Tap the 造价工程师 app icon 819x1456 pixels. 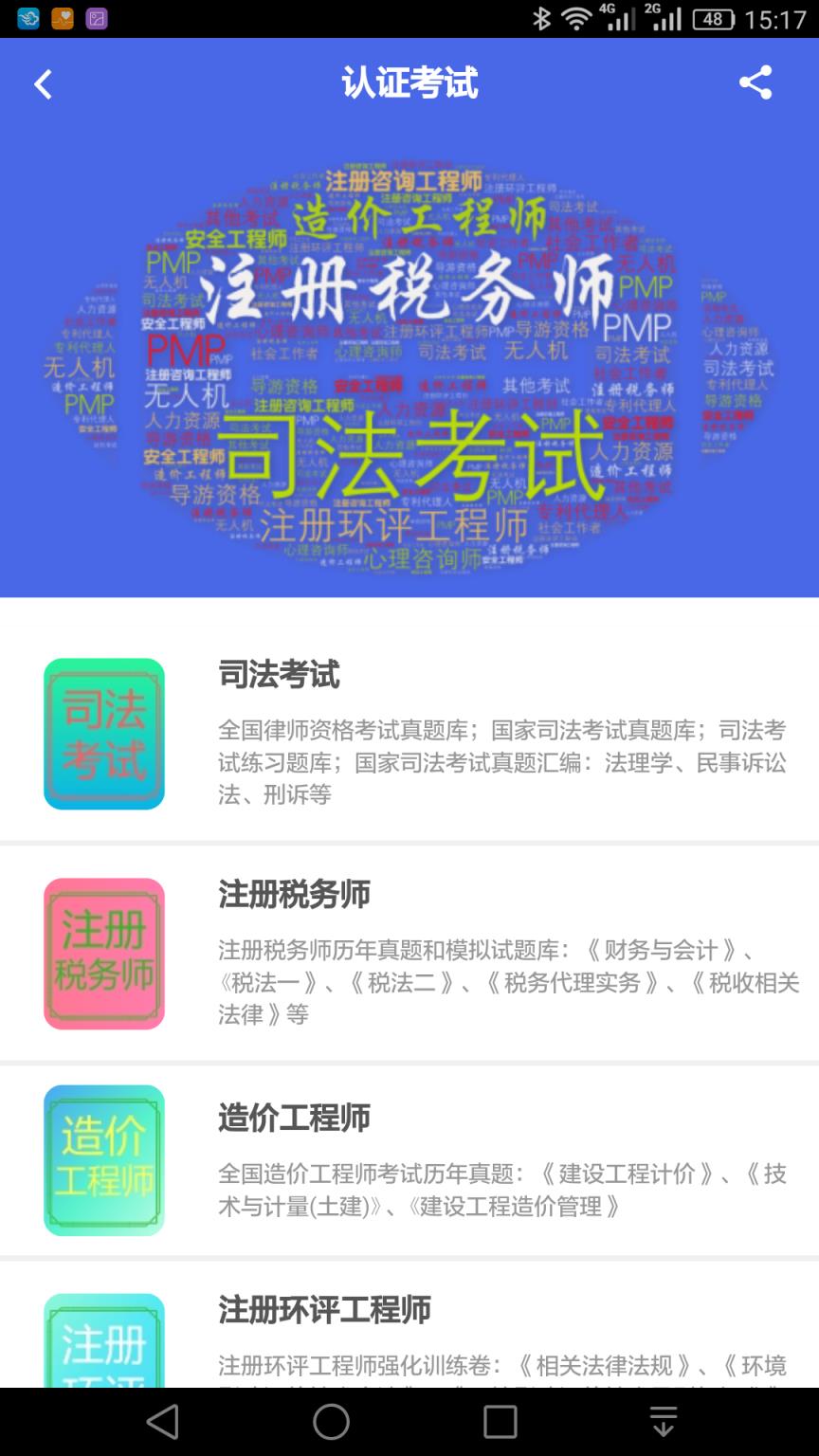click(x=103, y=1158)
